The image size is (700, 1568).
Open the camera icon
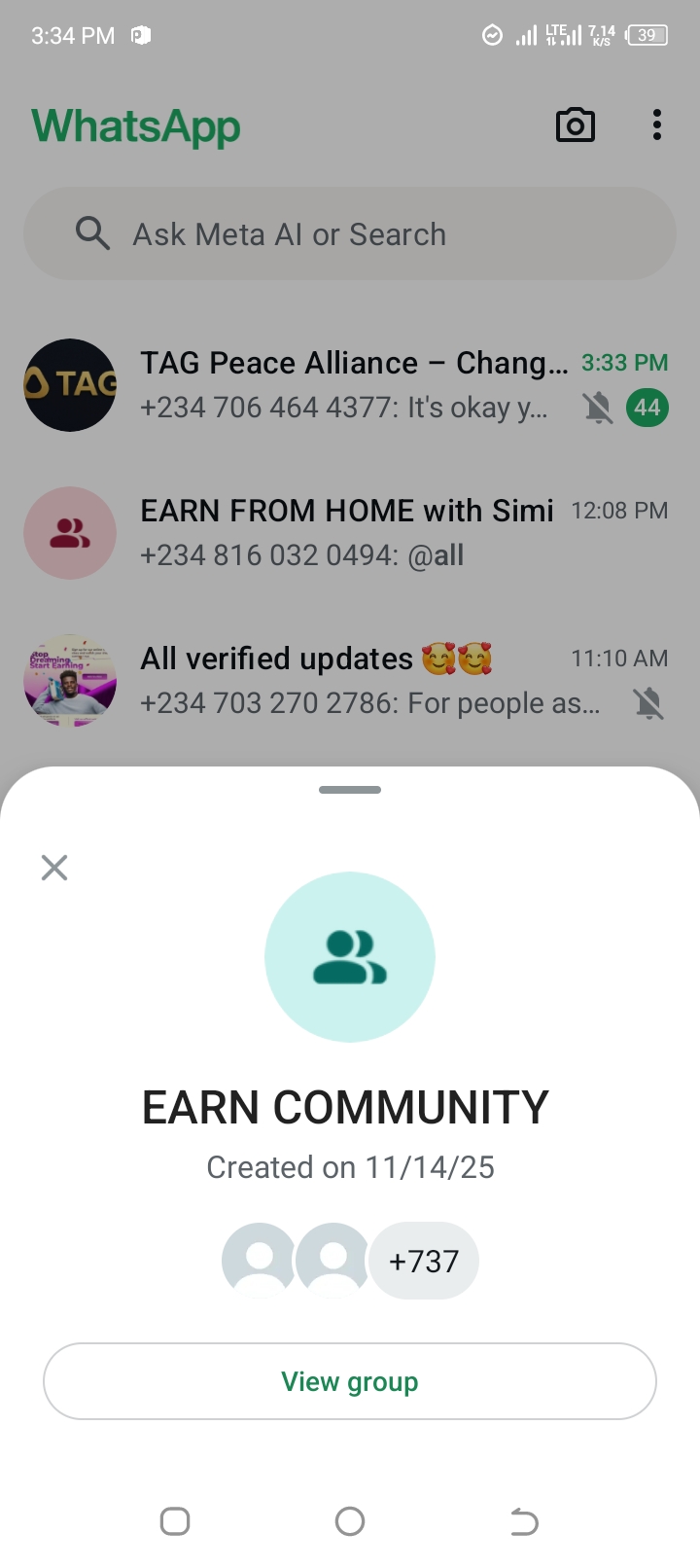[x=575, y=125]
